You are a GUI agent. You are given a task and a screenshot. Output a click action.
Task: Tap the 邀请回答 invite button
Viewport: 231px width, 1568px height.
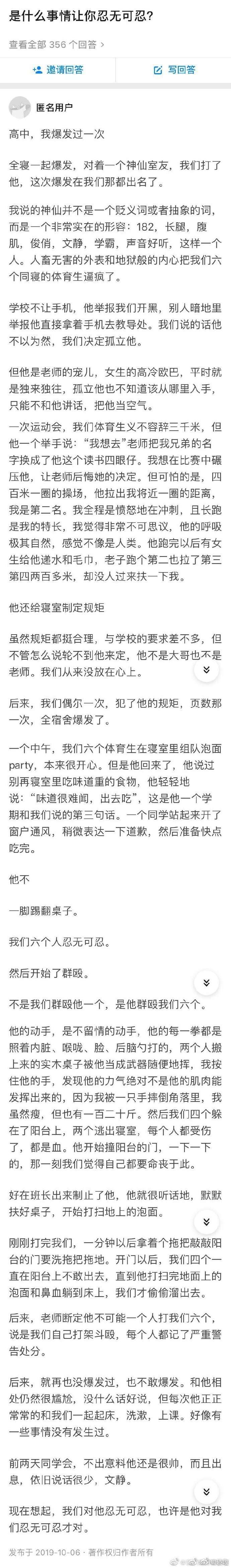coord(57,70)
